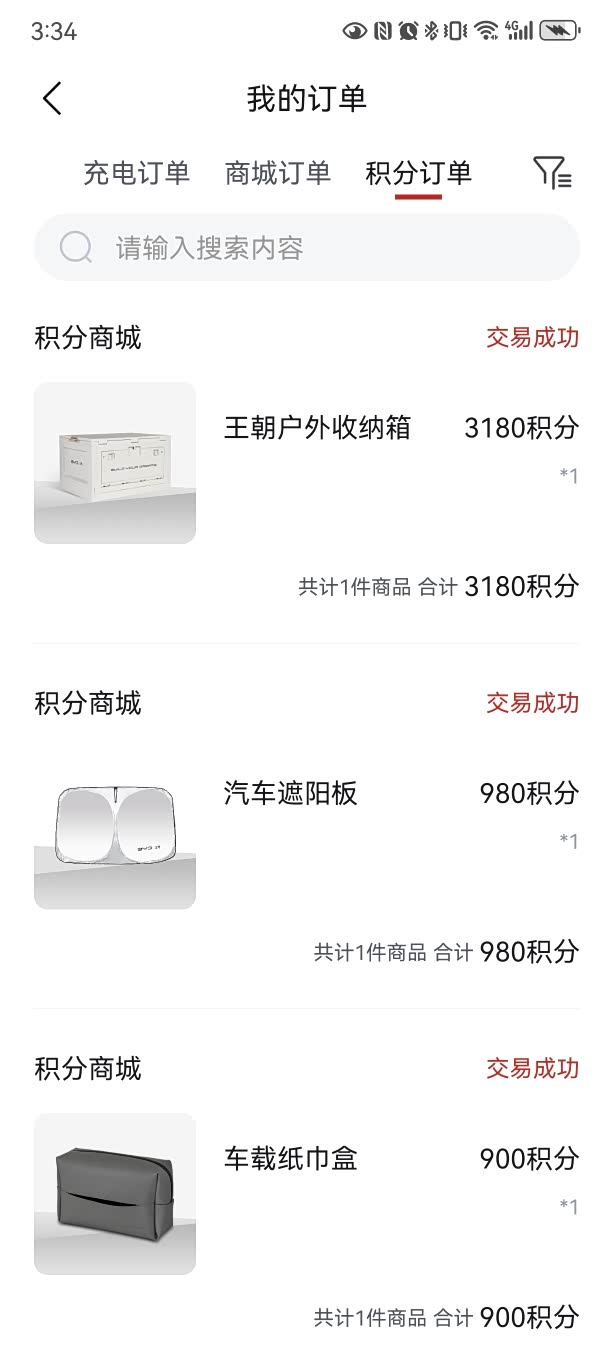The height and width of the screenshot is (1350, 614).
Task: View the 车载纸巾盒 order details
Action: [307, 1193]
